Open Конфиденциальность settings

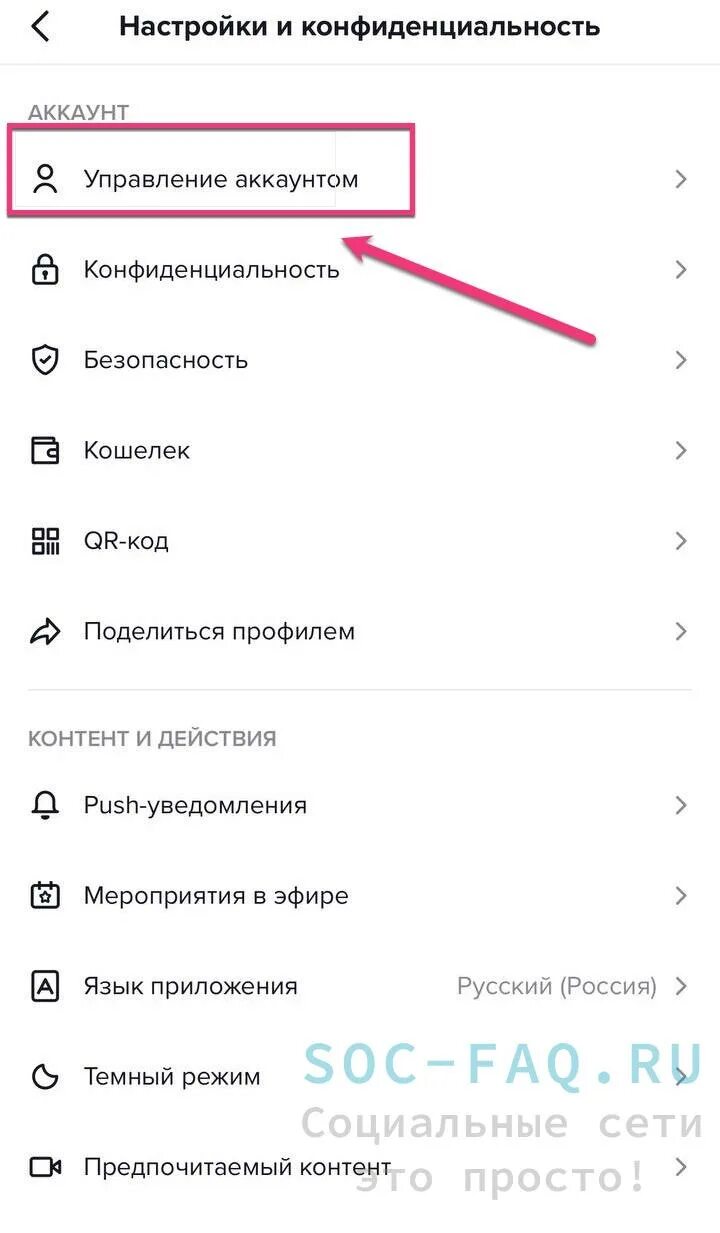tap(360, 269)
